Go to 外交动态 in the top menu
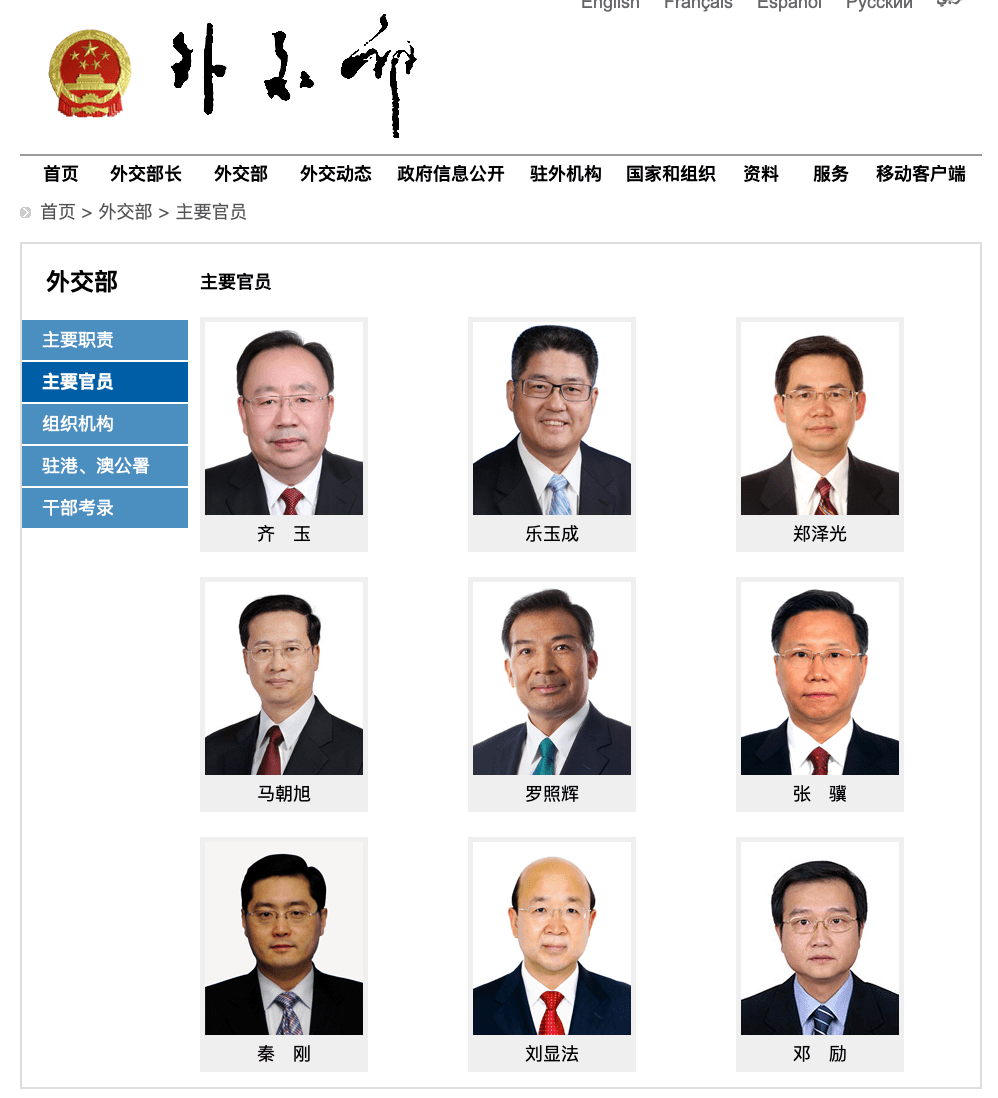 pyautogui.click(x=335, y=174)
